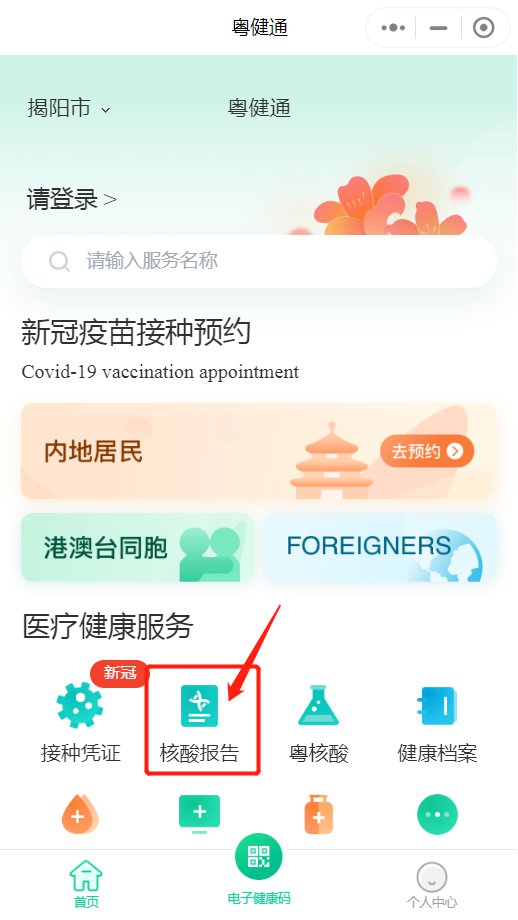The image size is (518, 920).
Task: Open the green more-services dots icon
Action: (437, 814)
